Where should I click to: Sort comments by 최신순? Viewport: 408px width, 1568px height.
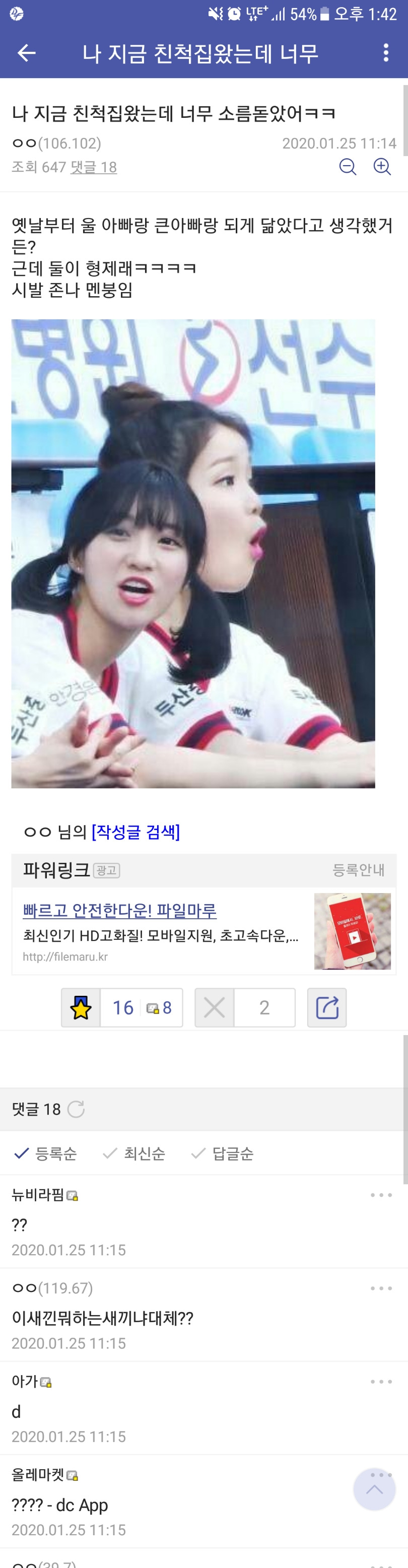(x=134, y=1153)
